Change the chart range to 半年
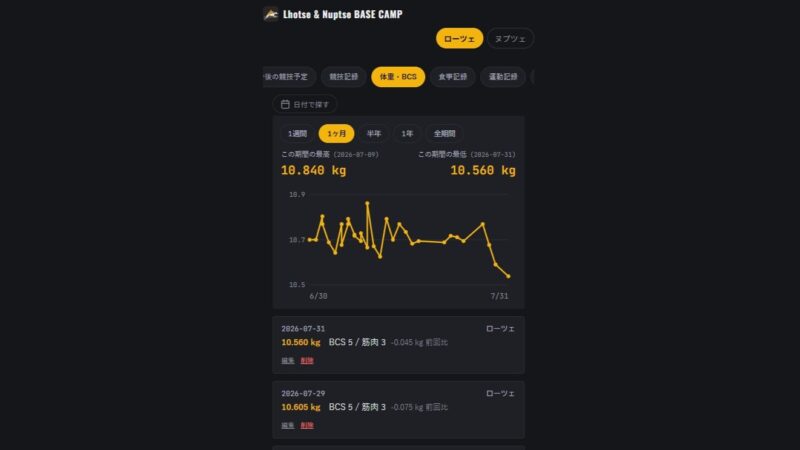800x450 pixels. 374,134
